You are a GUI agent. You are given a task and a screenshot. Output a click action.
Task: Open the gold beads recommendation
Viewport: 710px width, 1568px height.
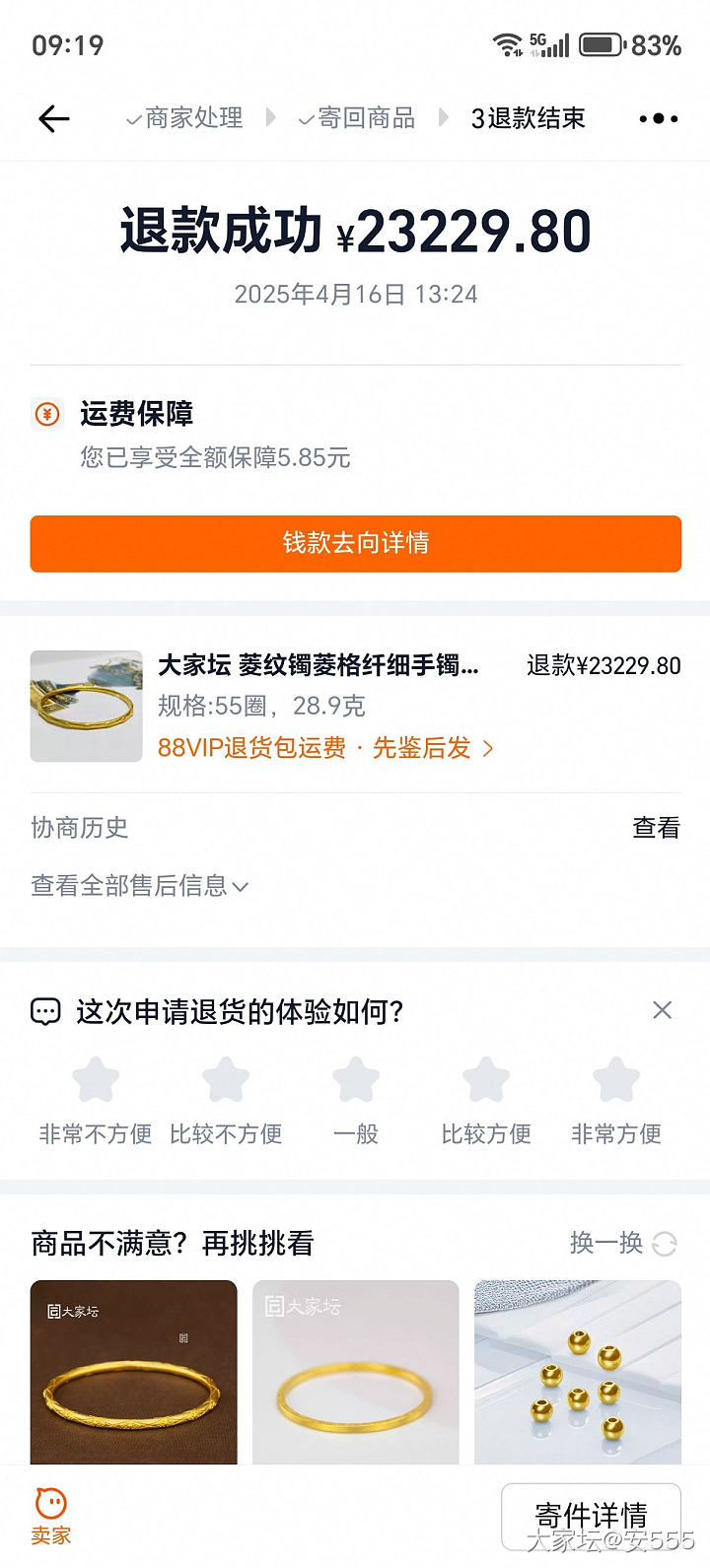click(x=578, y=1372)
